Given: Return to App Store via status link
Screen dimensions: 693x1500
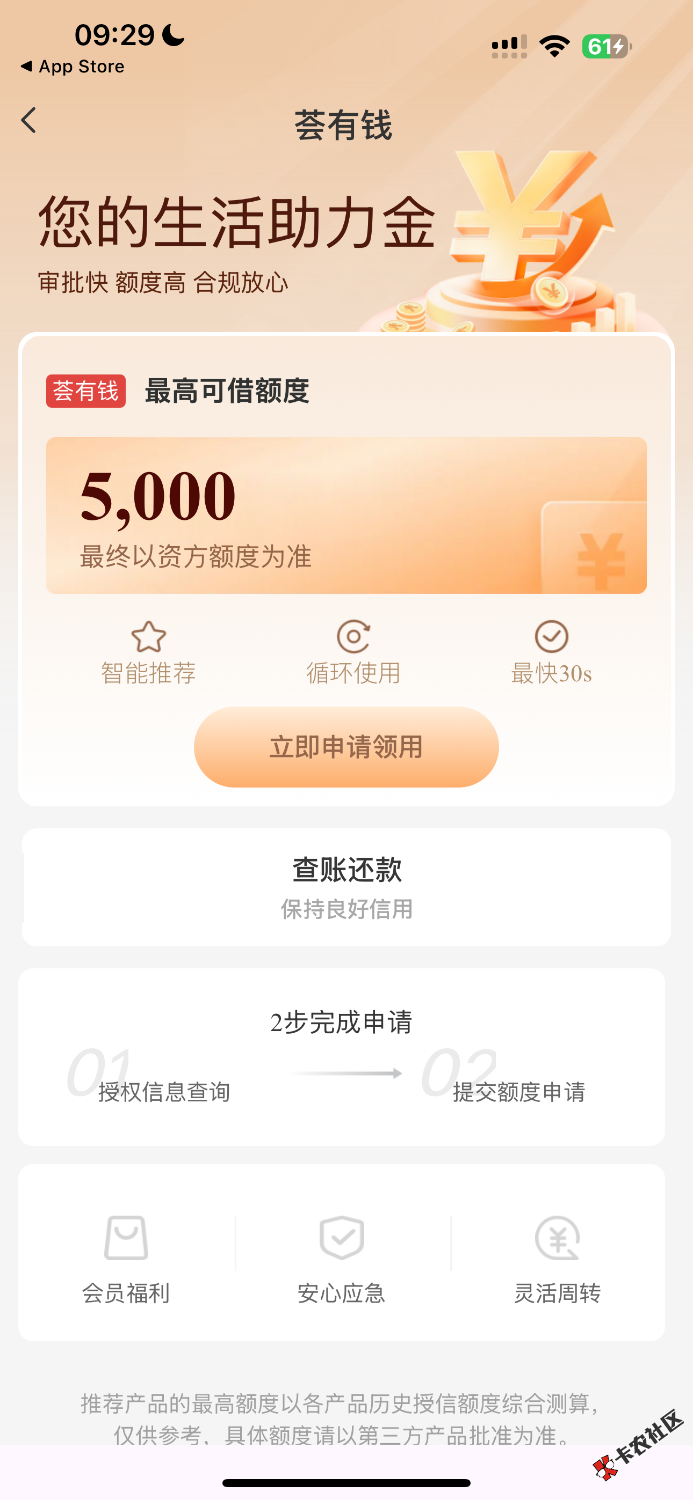Looking at the screenshot, I should point(72,67).
